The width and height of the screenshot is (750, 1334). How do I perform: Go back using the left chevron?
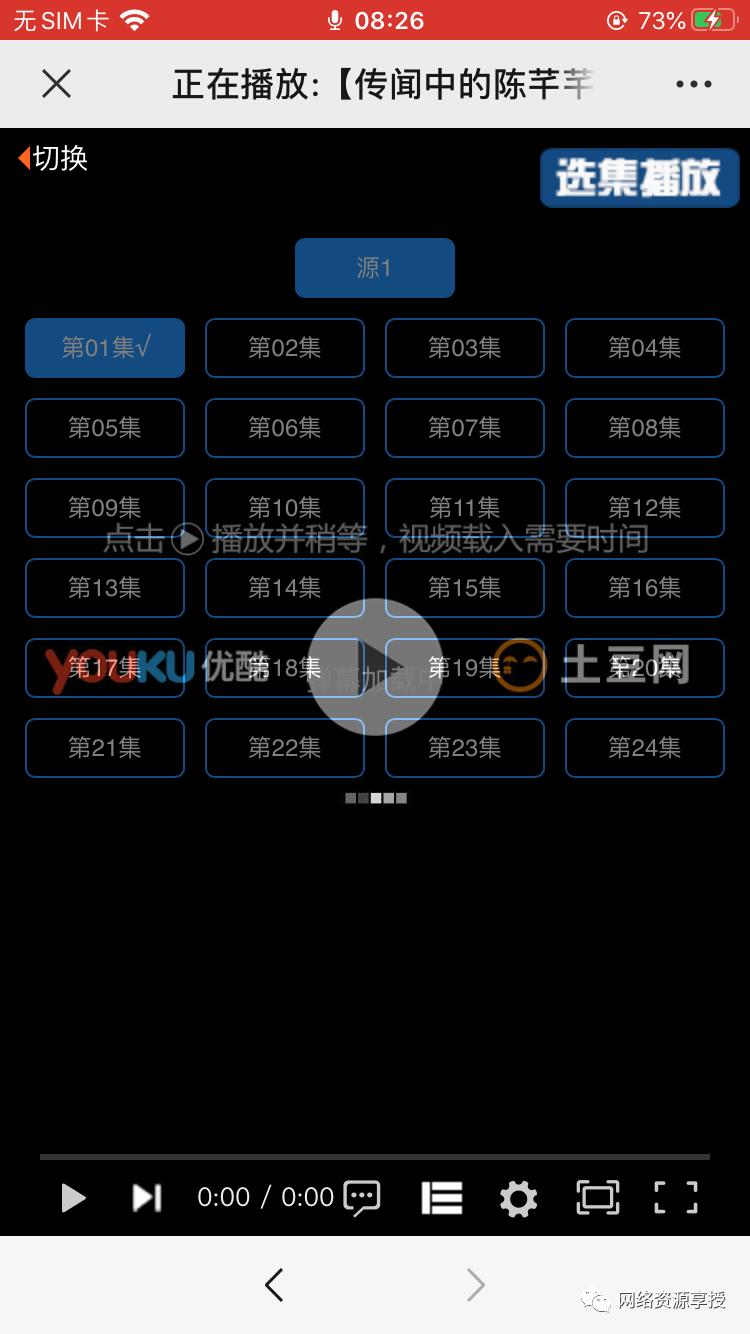pos(273,1285)
